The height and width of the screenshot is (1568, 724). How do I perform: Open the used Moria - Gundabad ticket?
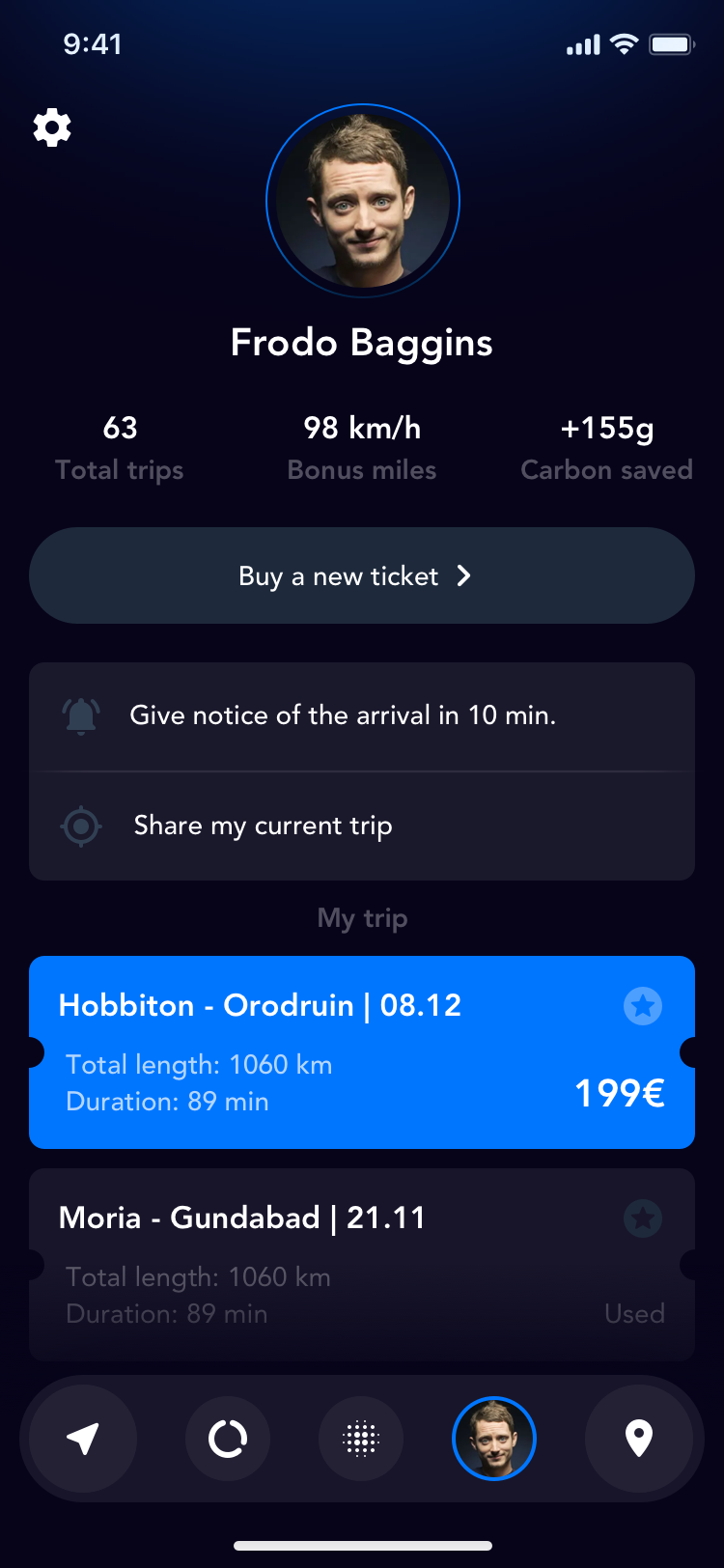click(x=362, y=1265)
